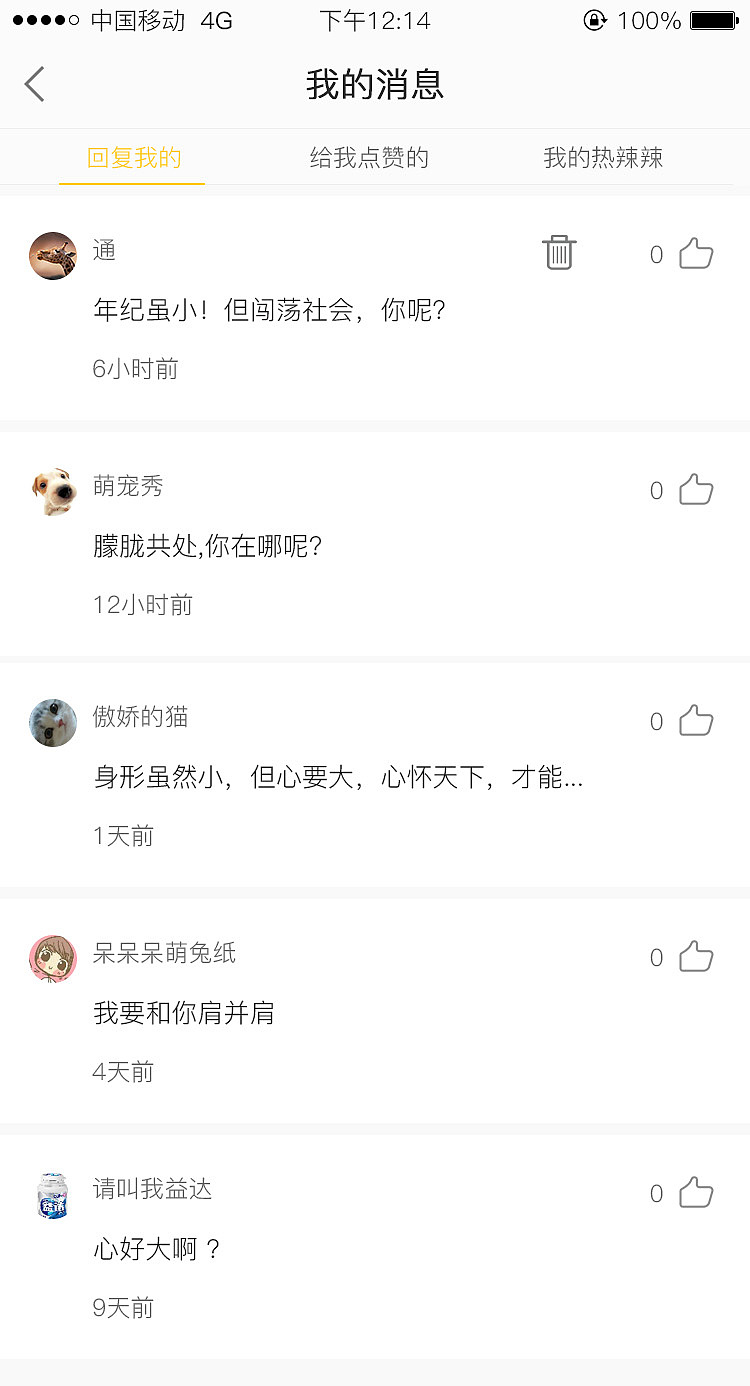750x1386 pixels.
Task: Tap the battery indicator in the status bar
Action: [x=712, y=20]
